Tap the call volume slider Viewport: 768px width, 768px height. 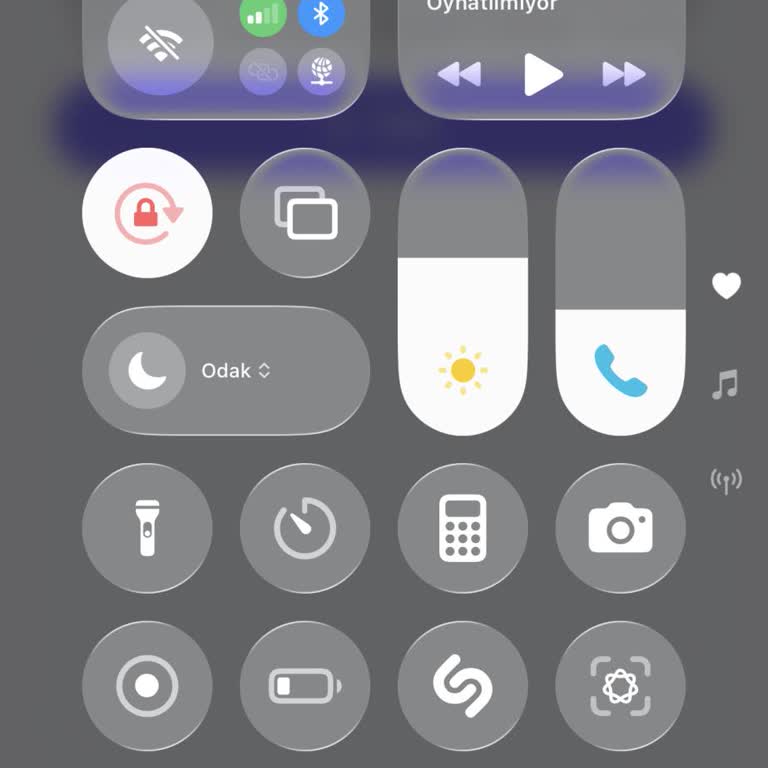[621, 292]
